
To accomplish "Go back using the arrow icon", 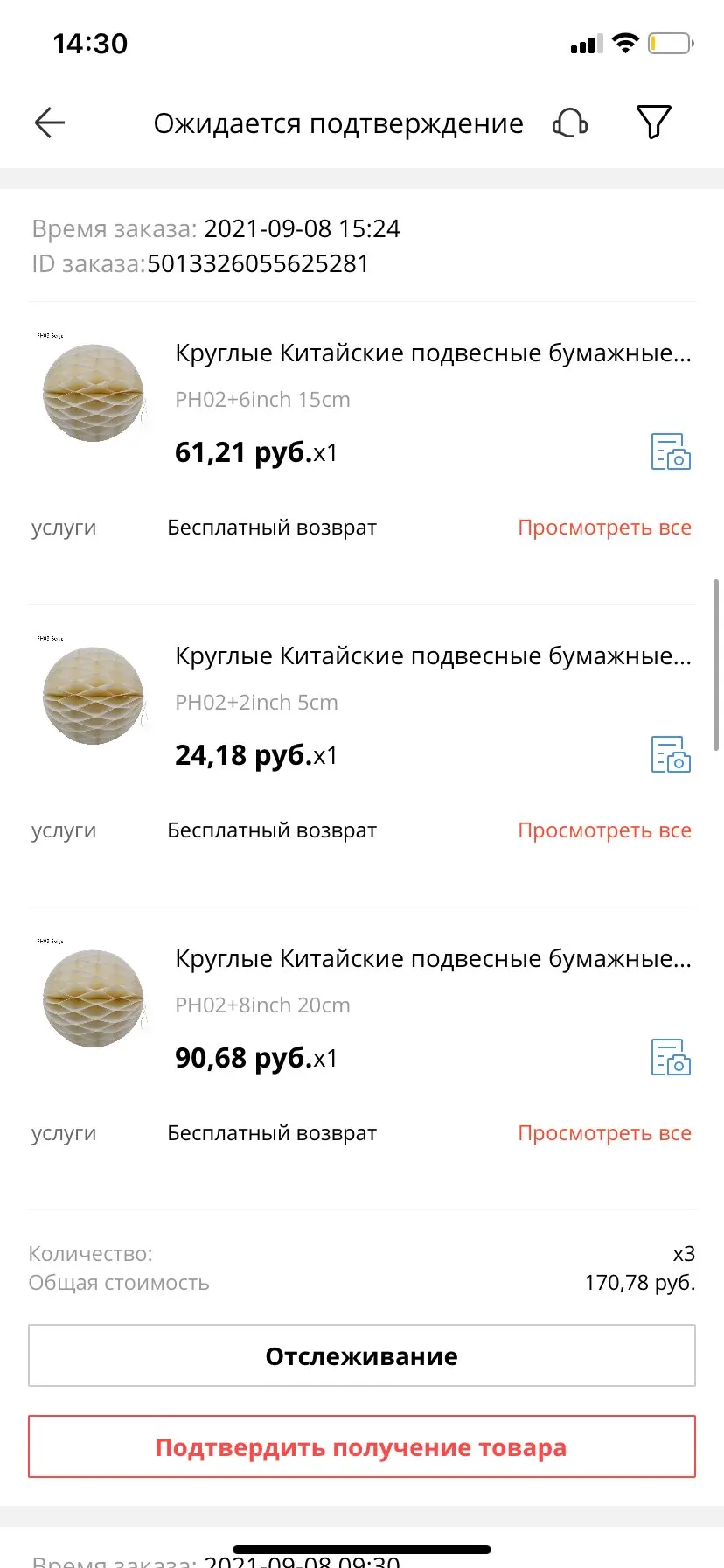I will tap(50, 122).
